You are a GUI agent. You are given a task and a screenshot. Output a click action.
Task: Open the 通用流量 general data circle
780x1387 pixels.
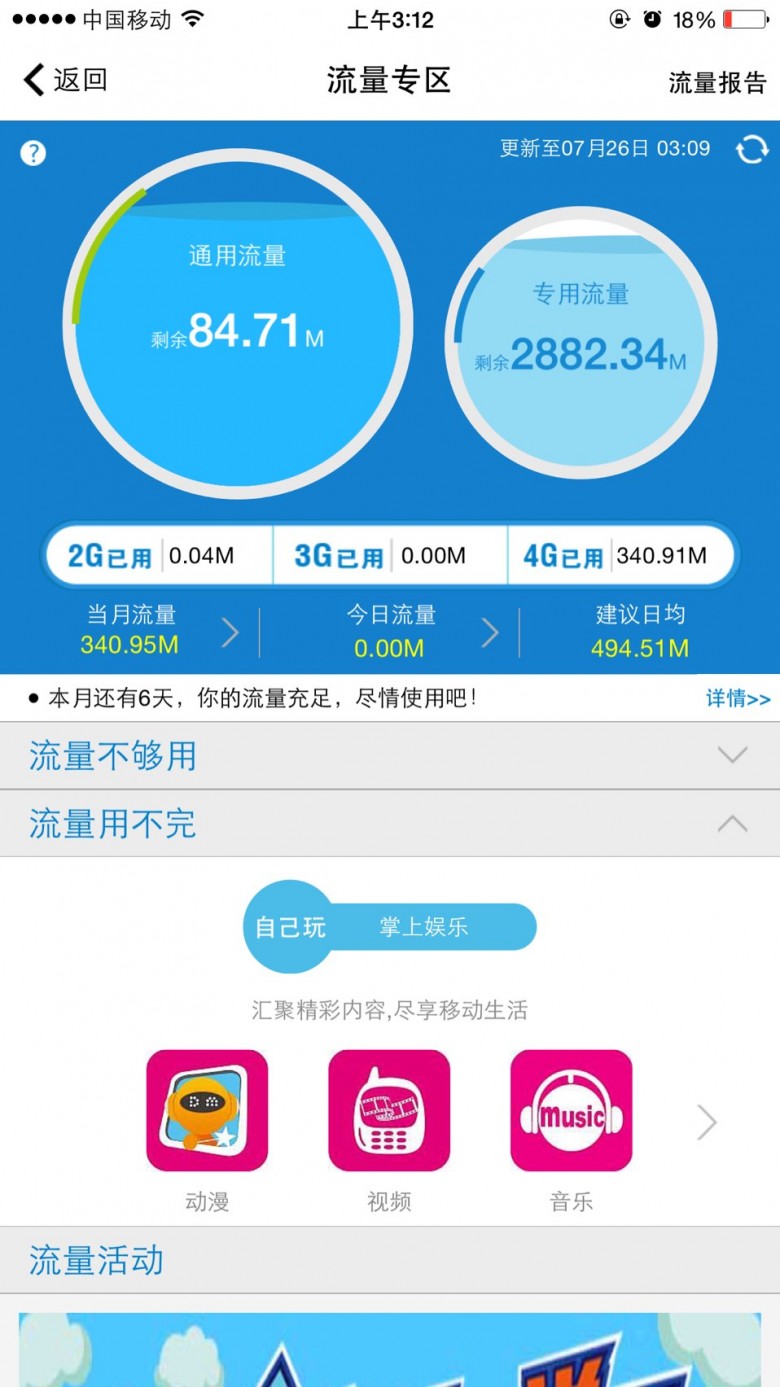[x=238, y=323]
